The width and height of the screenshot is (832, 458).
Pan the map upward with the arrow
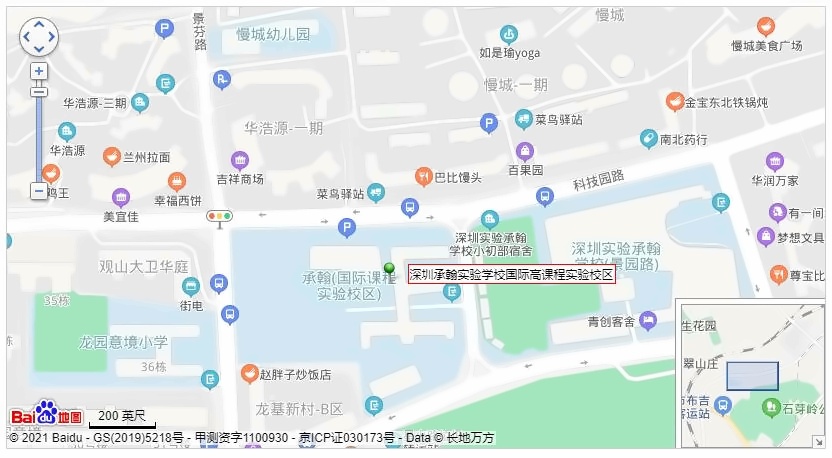coord(38,24)
